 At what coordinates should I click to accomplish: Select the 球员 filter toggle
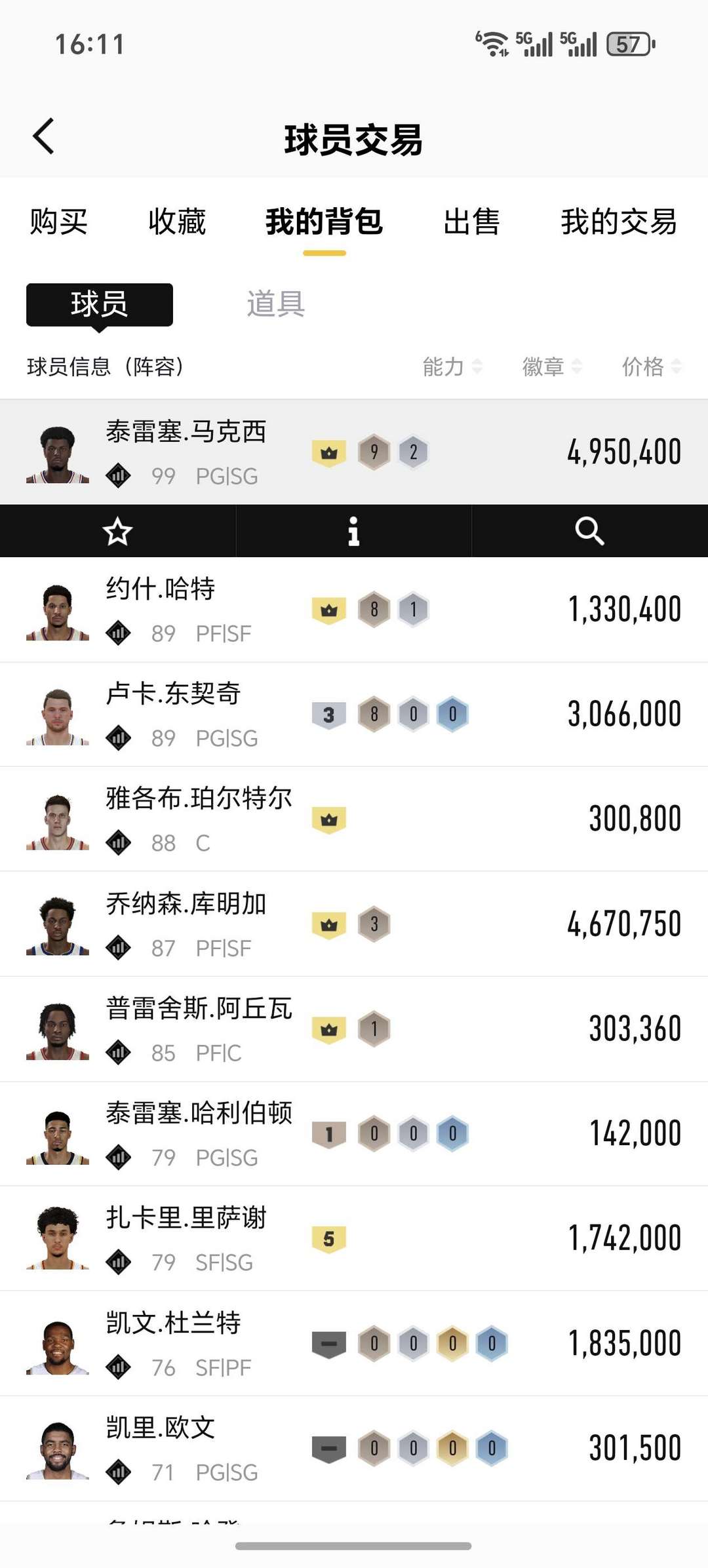click(x=99, y=304)
